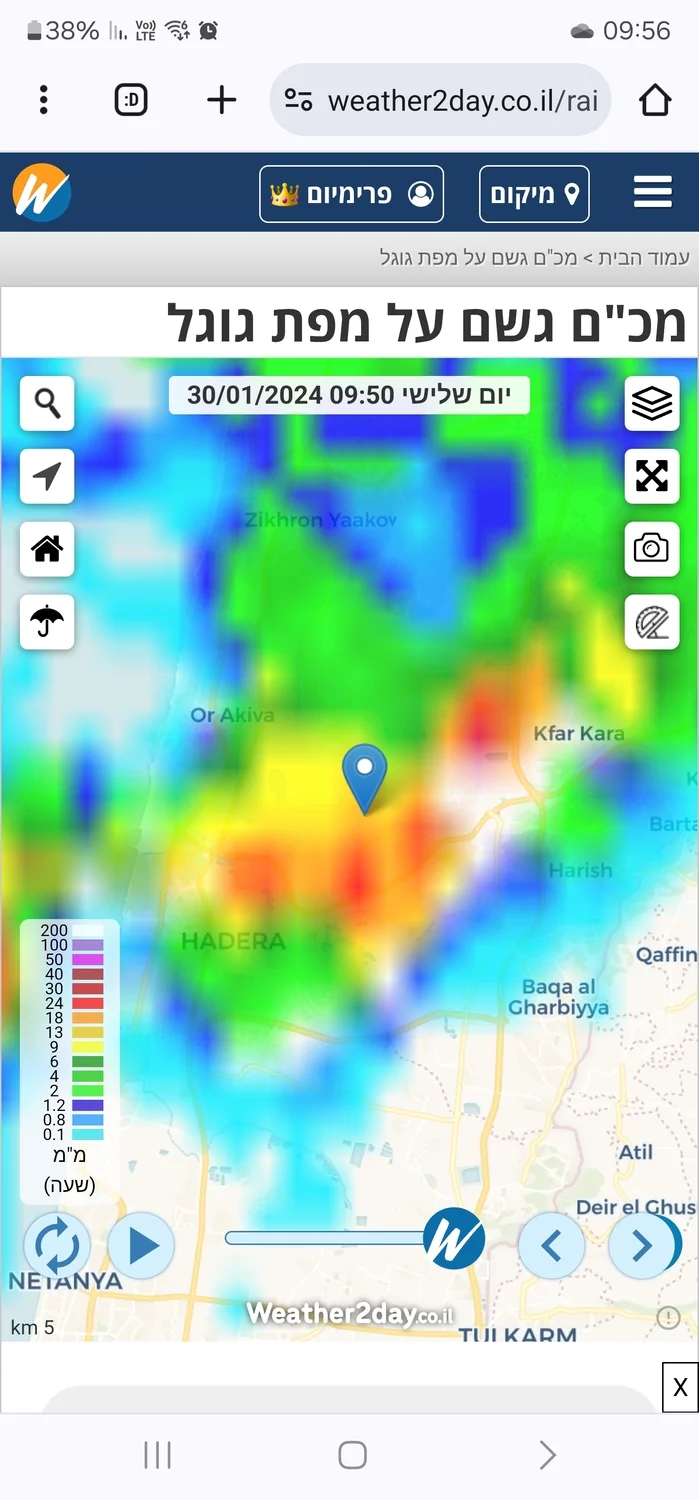Choose a location with the מיקום button

(534, 194)
